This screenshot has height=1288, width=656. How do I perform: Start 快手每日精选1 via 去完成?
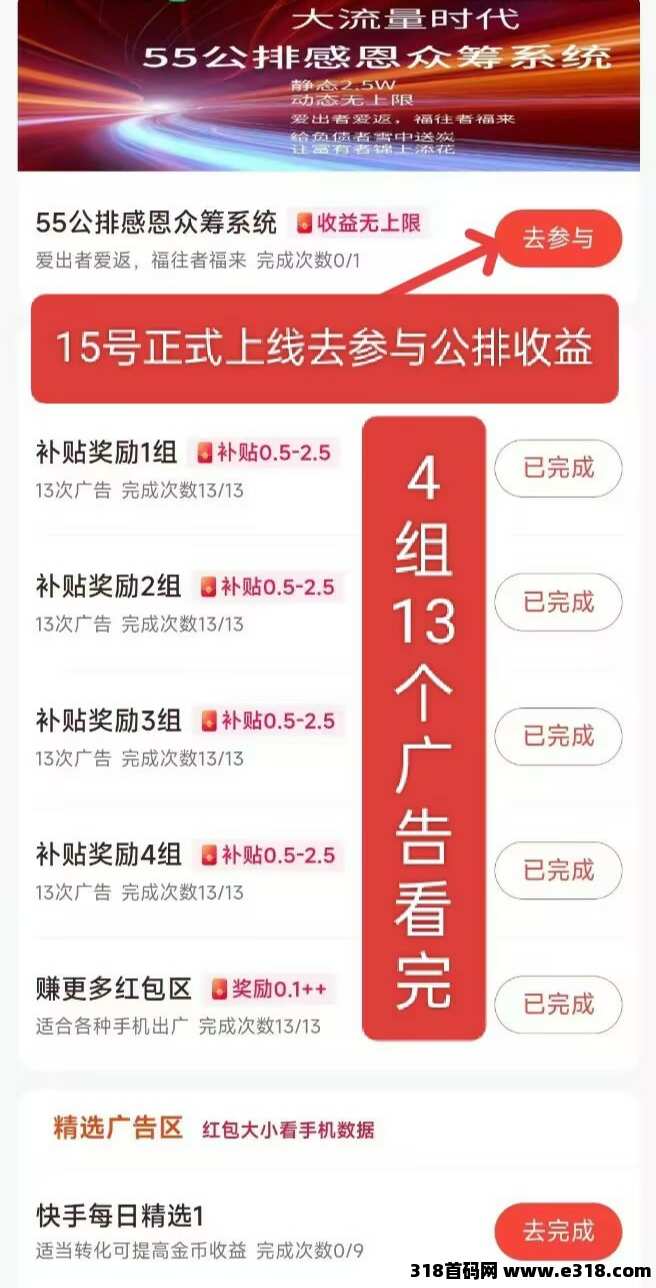pos(558,1230)
